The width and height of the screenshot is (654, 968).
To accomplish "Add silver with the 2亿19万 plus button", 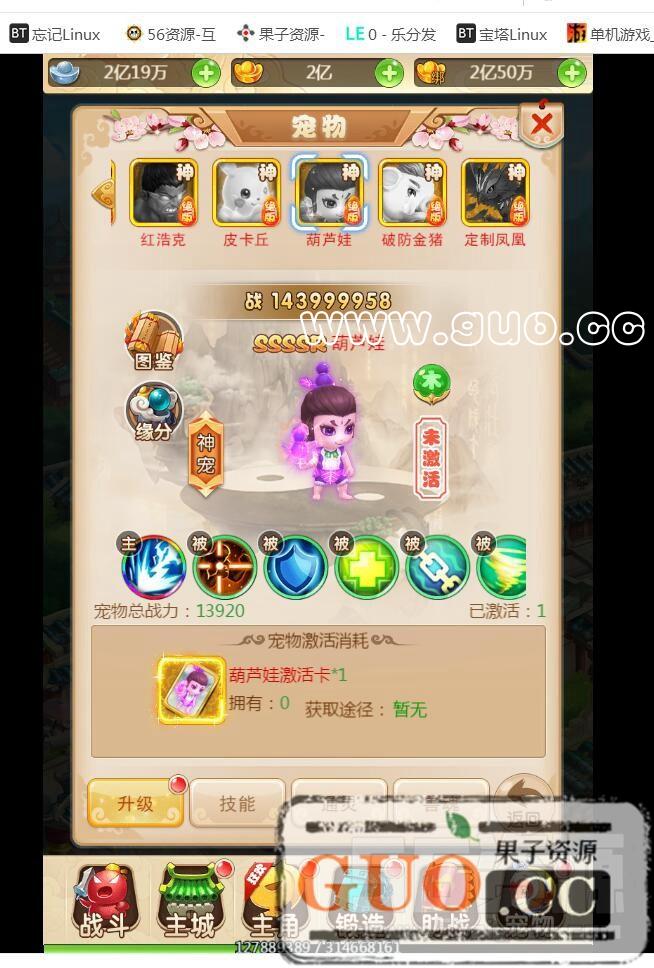I will tap(206, 73).
